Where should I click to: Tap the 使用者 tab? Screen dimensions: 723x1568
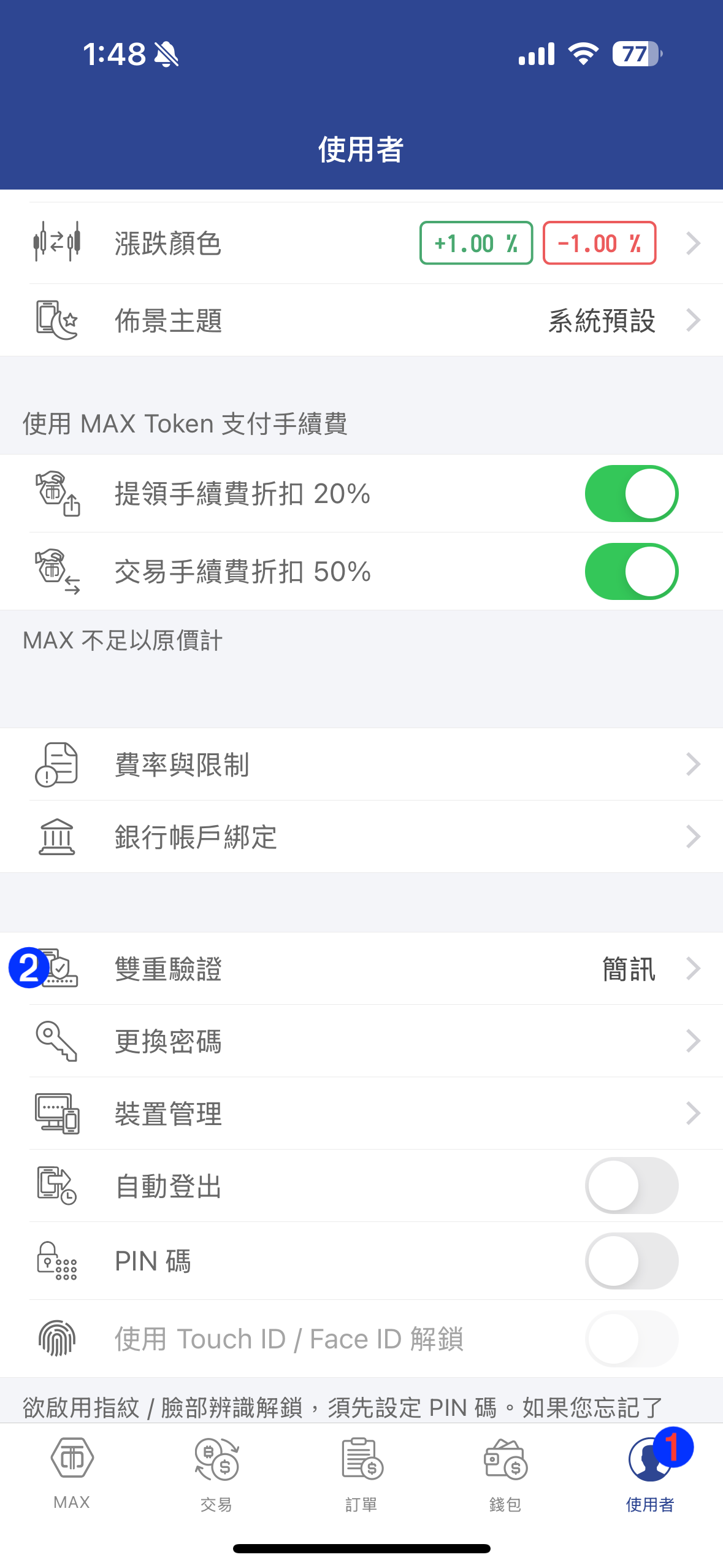(651, 1474)
